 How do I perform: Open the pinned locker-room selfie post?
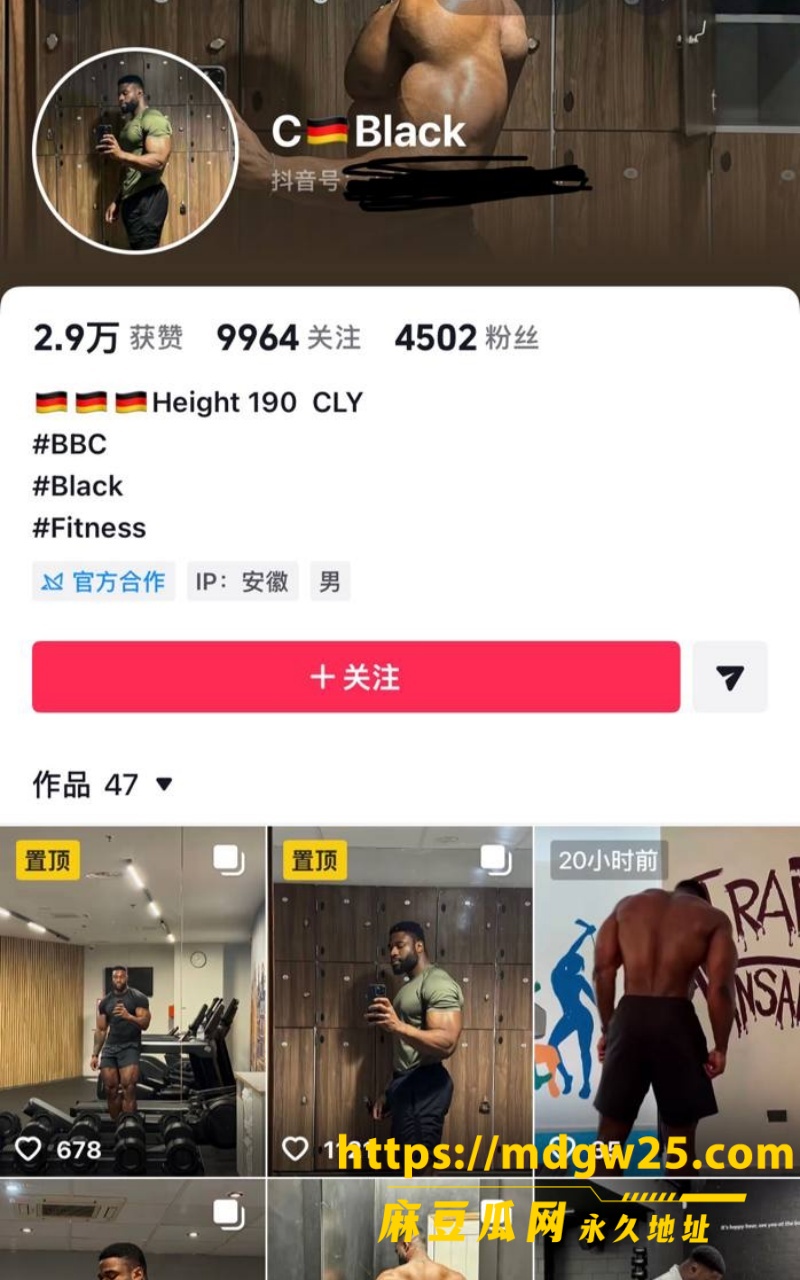(x=400, y=1001)
